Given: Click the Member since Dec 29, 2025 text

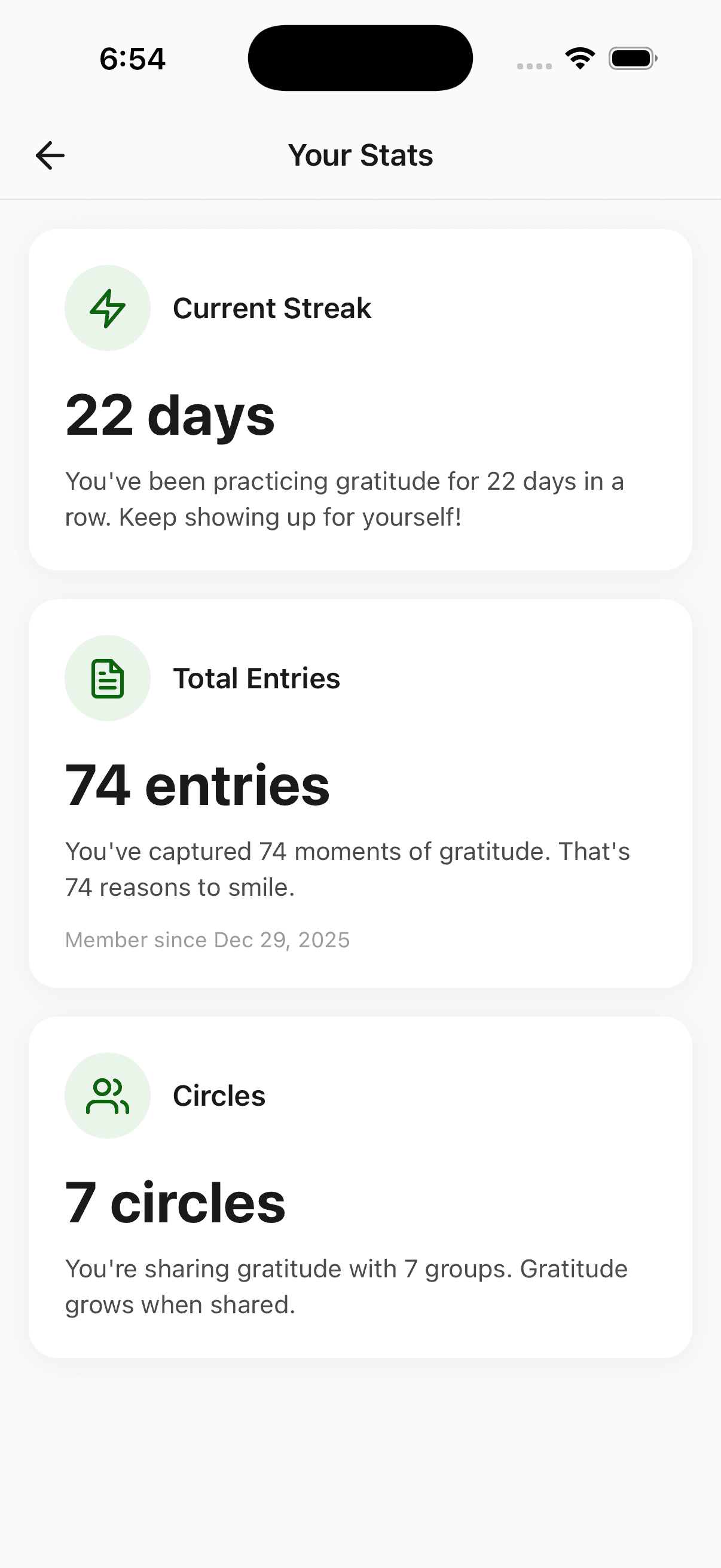Looking at the screenshot, I should pos(207,939).
